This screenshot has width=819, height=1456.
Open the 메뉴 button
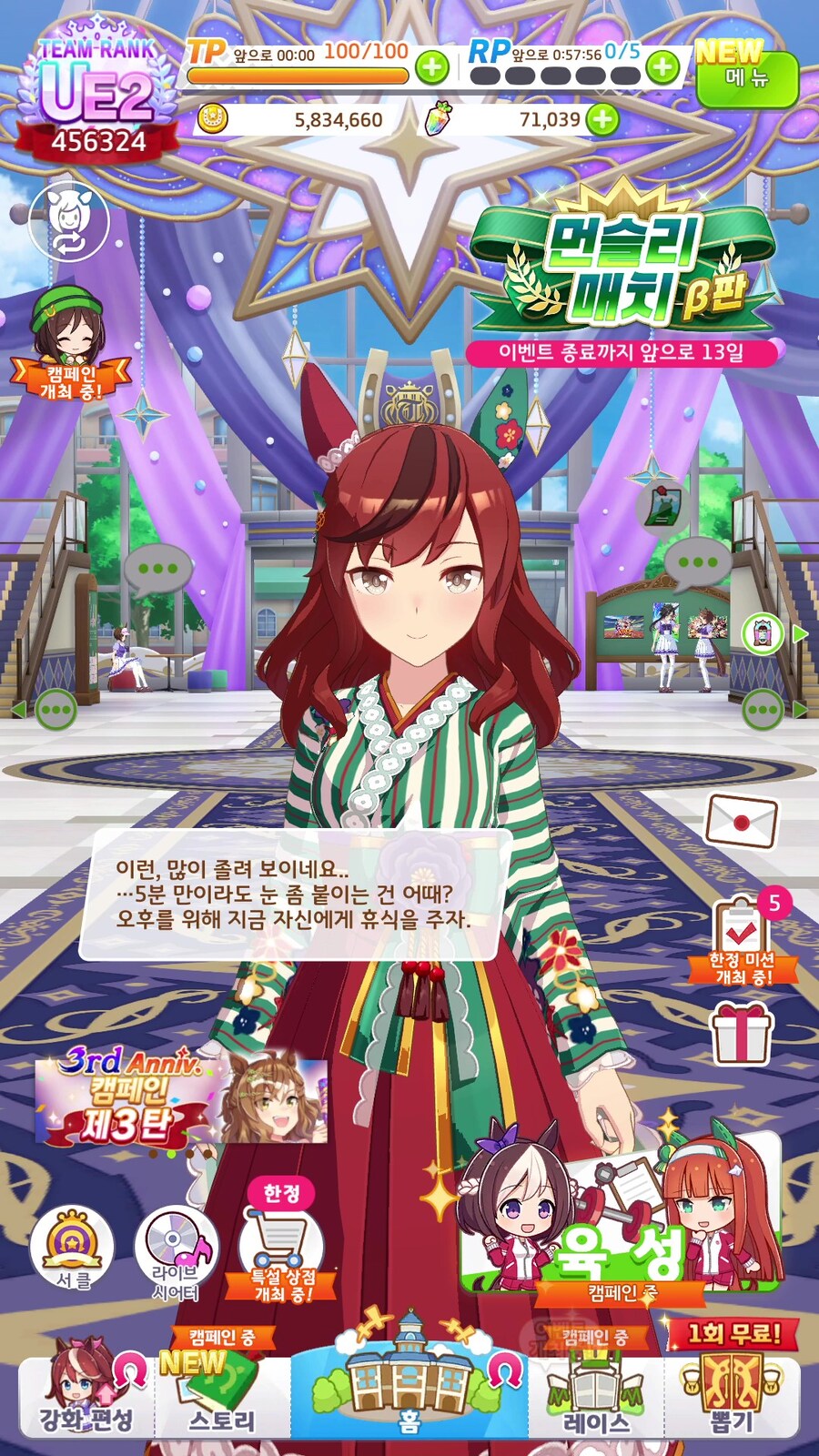[x=746, y=78]
